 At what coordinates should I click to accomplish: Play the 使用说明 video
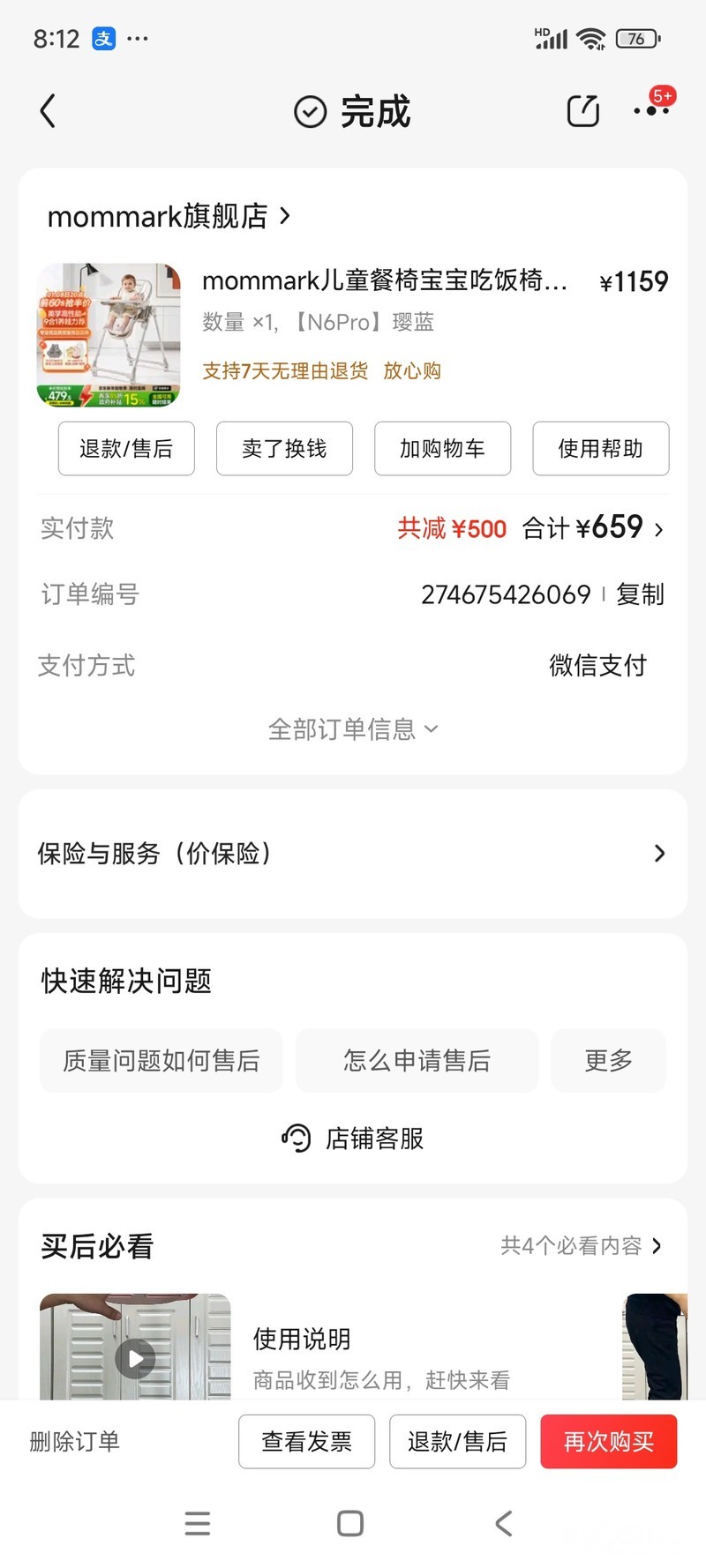(135, 1358)
